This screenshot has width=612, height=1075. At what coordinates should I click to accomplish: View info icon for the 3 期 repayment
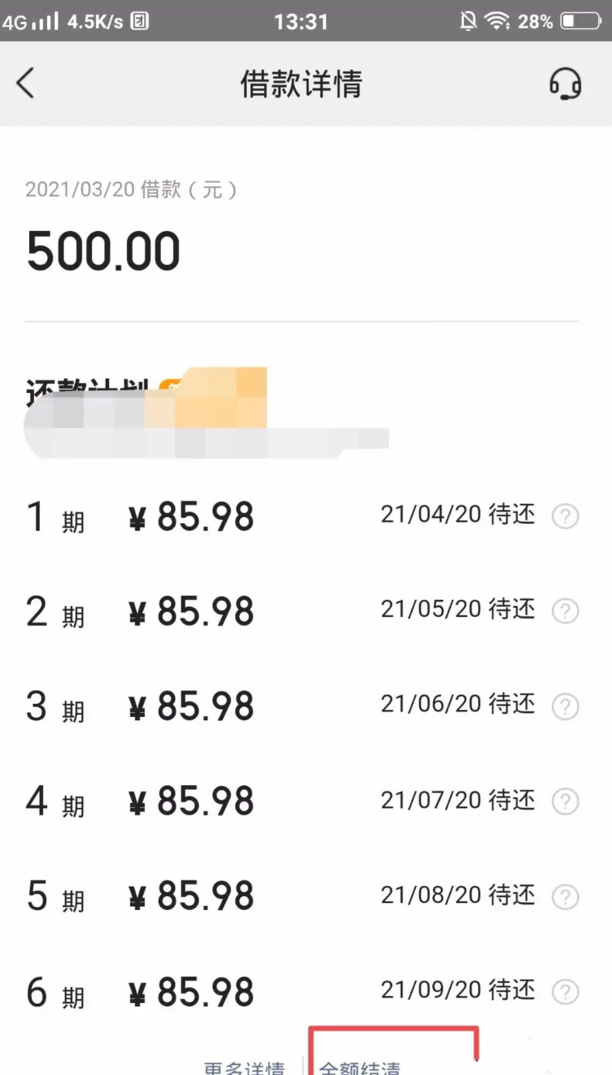click(x=565, y=706)
